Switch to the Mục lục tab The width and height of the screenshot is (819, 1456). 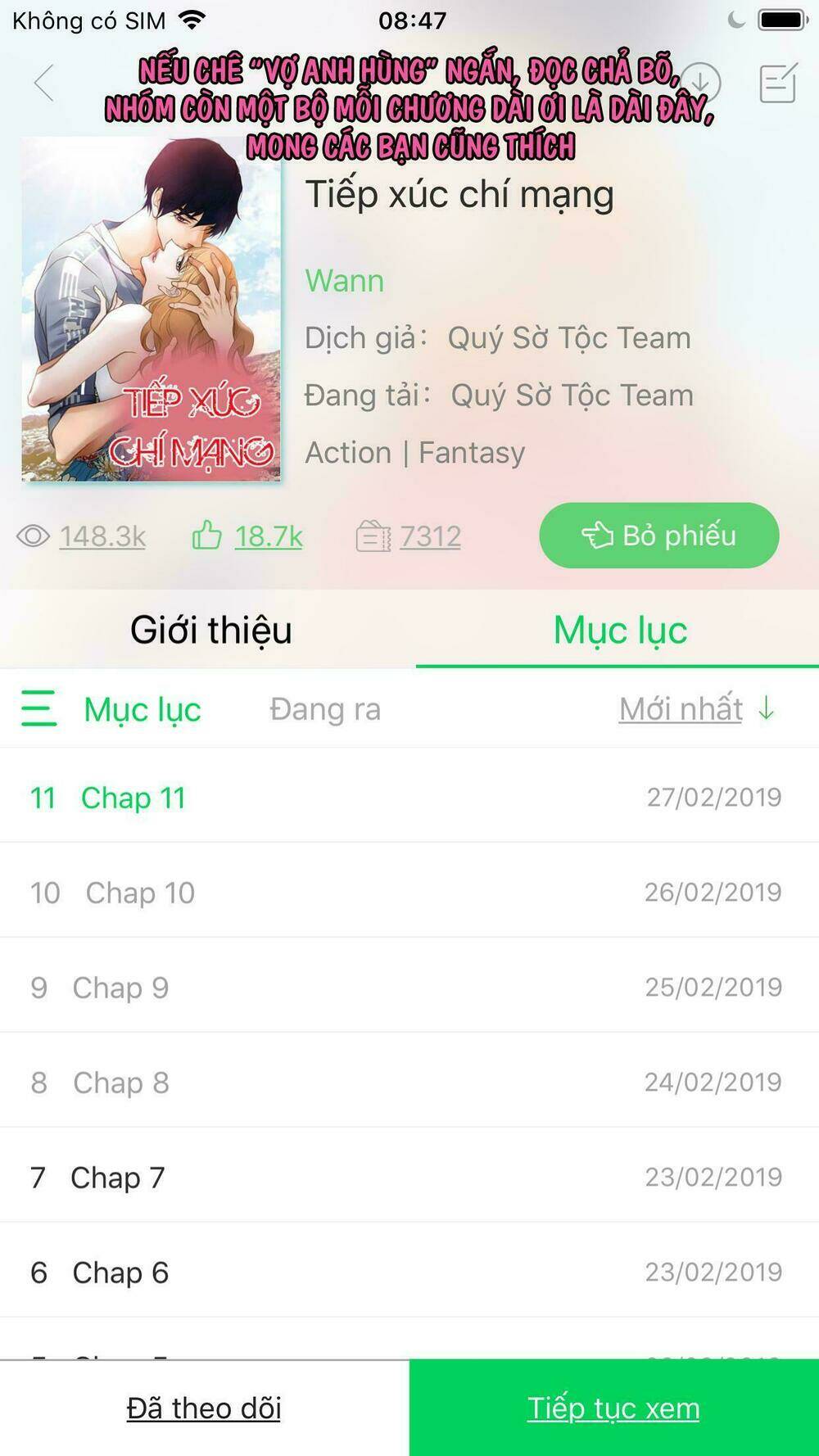point(618,630)
